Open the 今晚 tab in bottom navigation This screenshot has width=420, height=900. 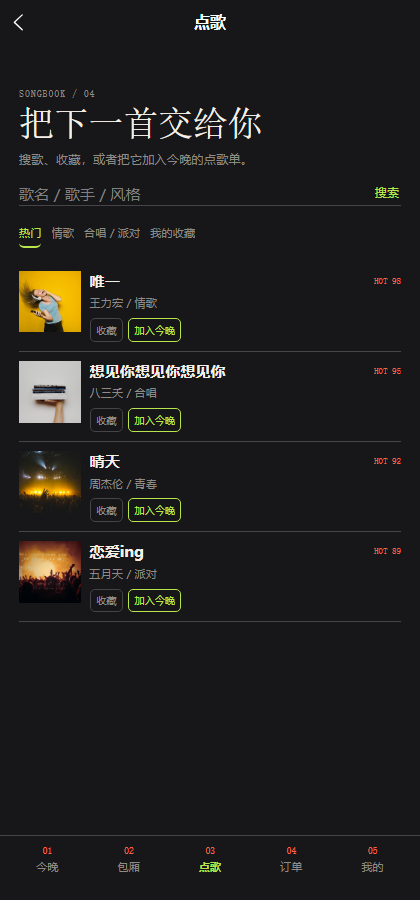(47, 859)
